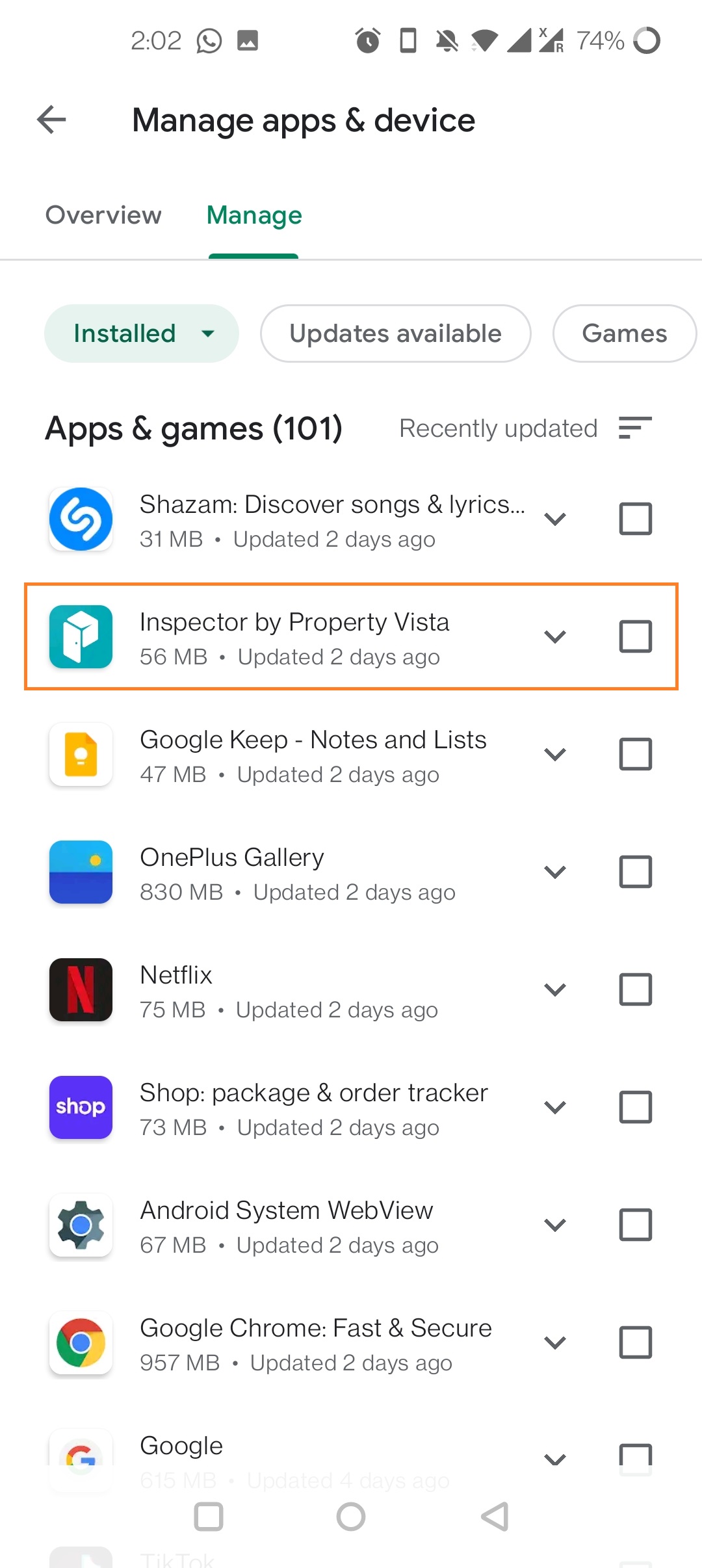Expand the Shazam chevron
702x1568 pixels.
[554, 519]
